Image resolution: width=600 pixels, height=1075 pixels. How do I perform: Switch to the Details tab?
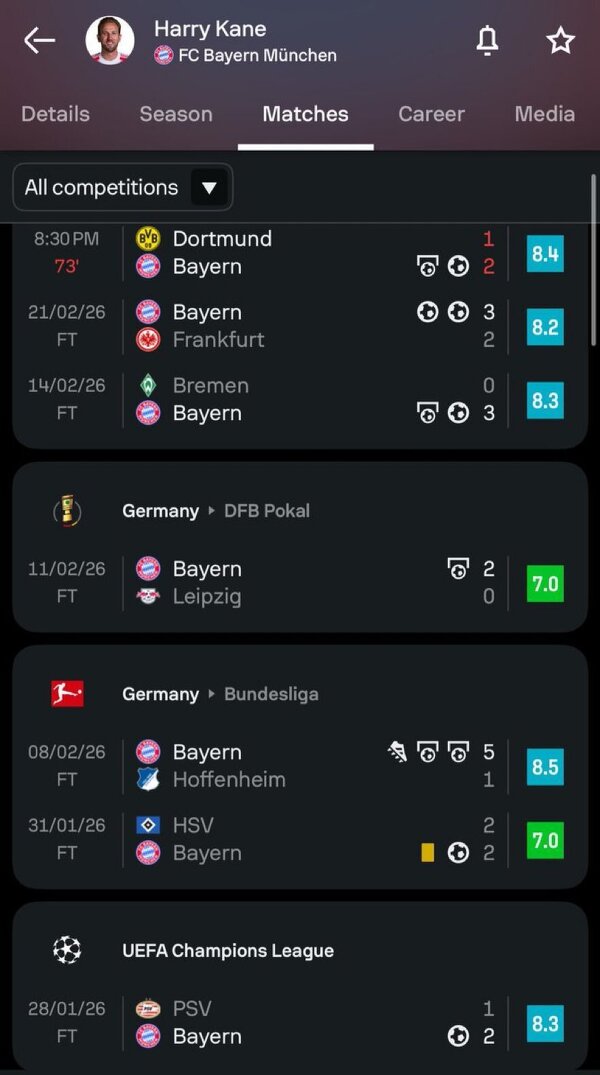pos(55,114)
